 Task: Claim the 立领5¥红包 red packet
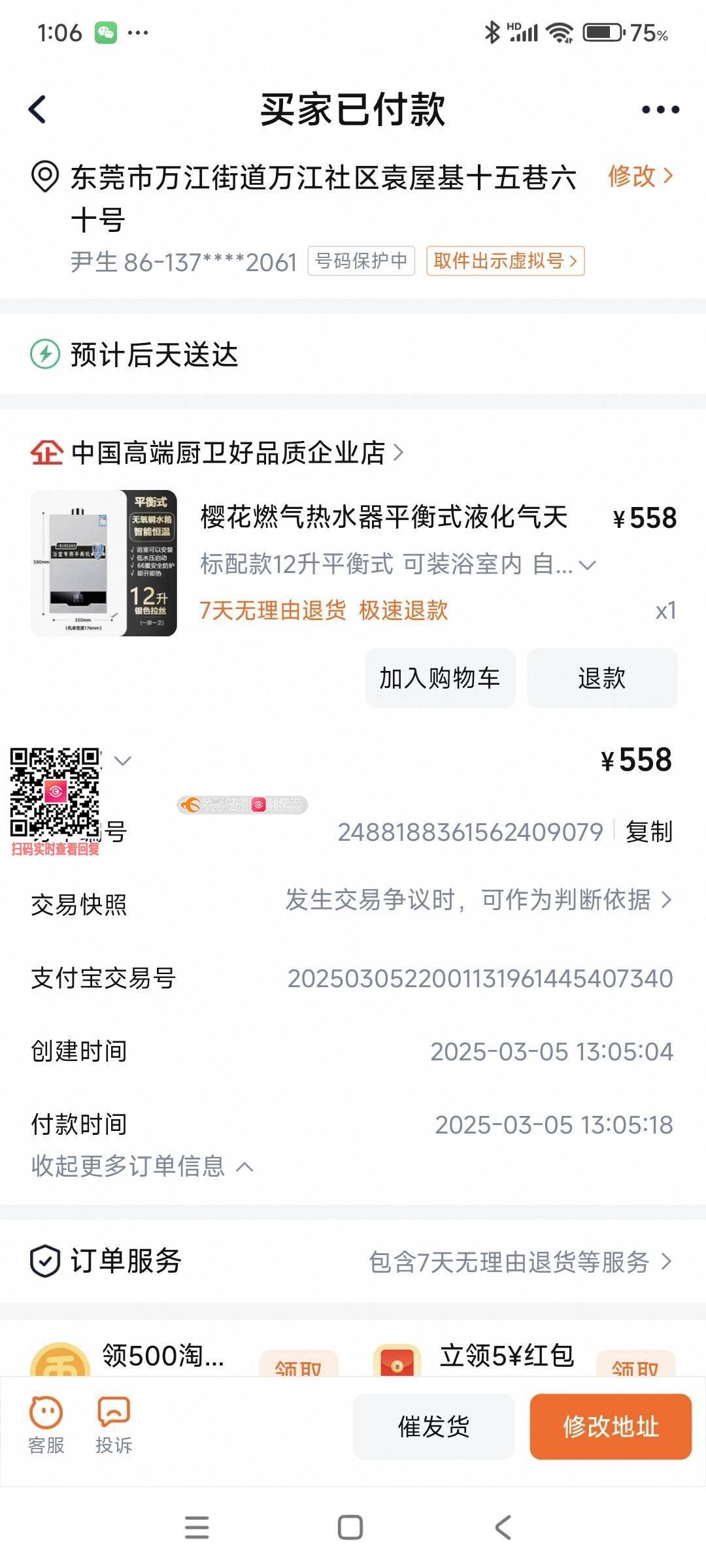click(x=633, y=1365)
